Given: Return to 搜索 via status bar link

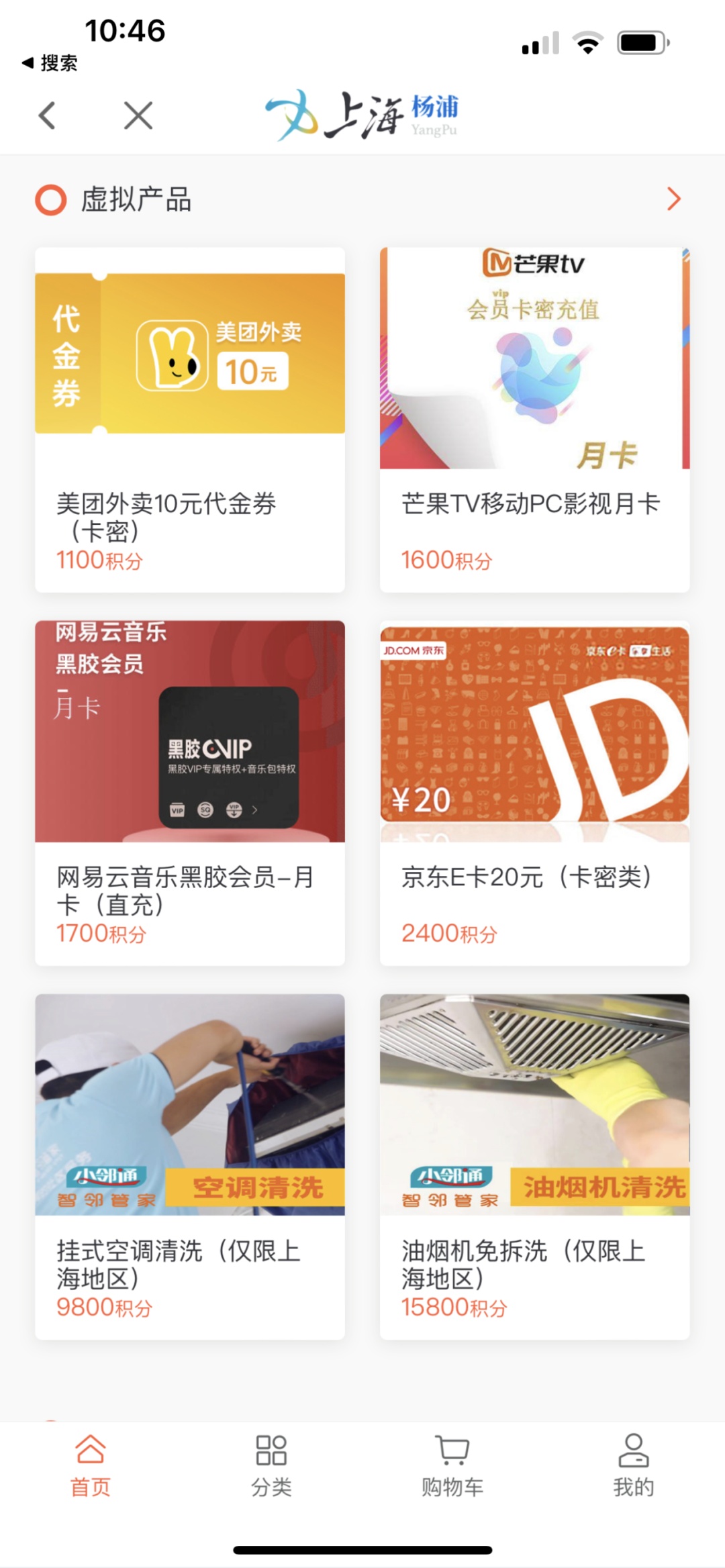Looking at the screenshot, I should [50, 63].
